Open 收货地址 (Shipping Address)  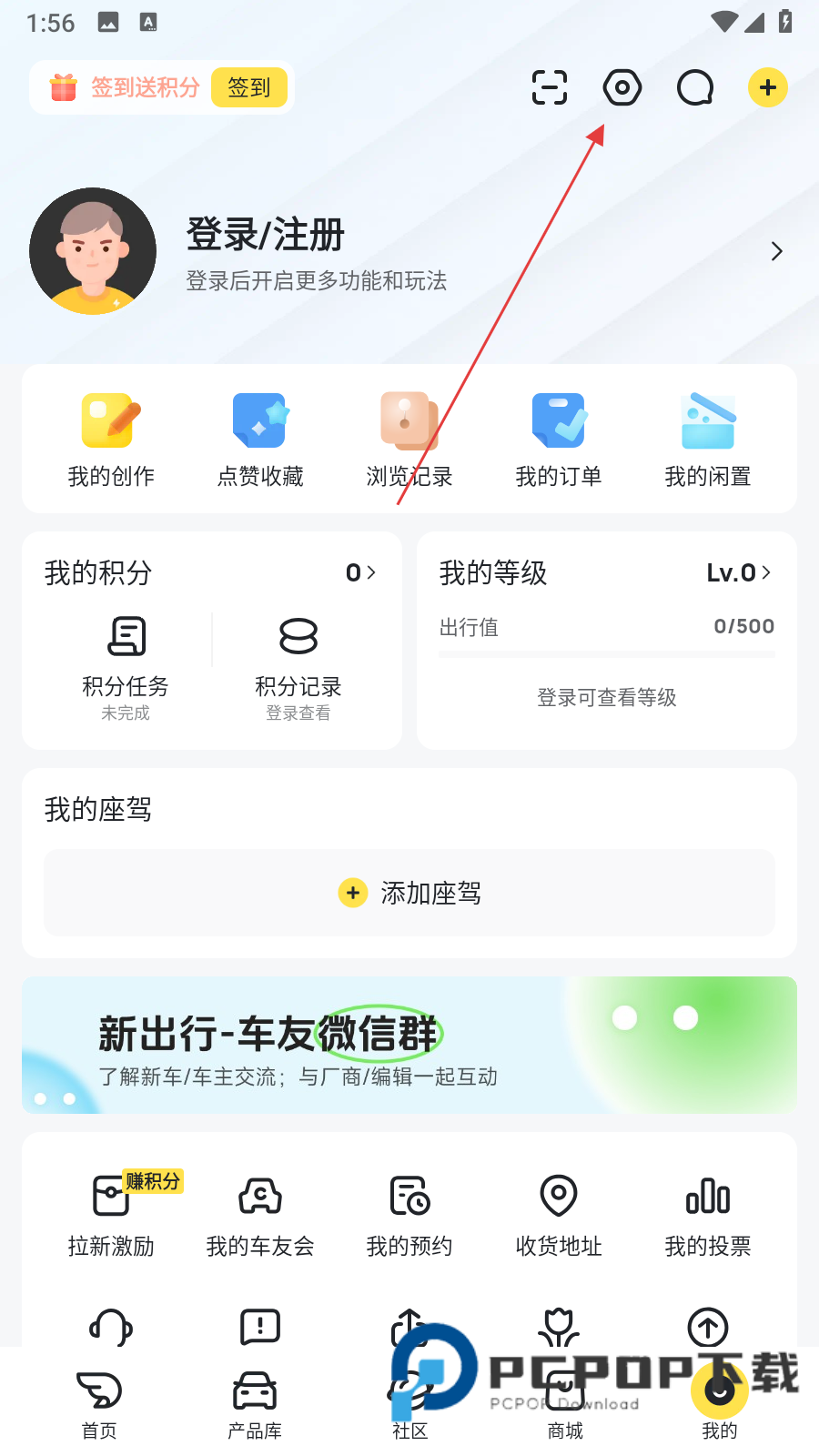click(558, 1215)
